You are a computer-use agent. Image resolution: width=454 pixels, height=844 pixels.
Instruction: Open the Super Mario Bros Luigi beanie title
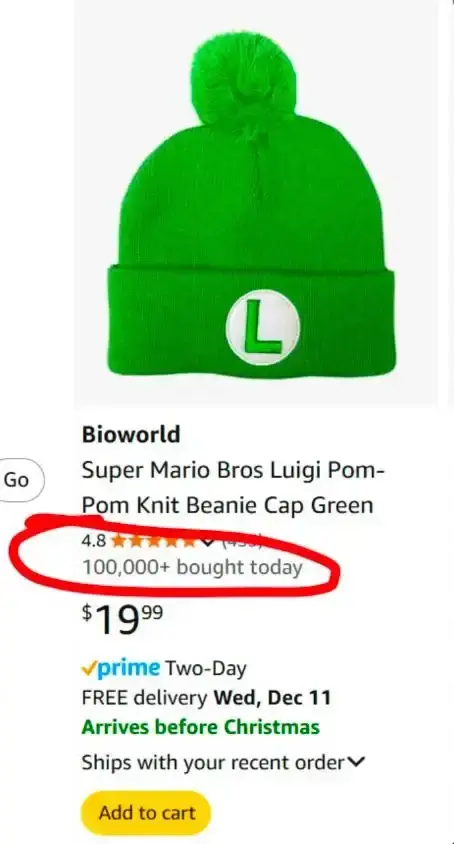pyautogui.click(x=233, y=488)
